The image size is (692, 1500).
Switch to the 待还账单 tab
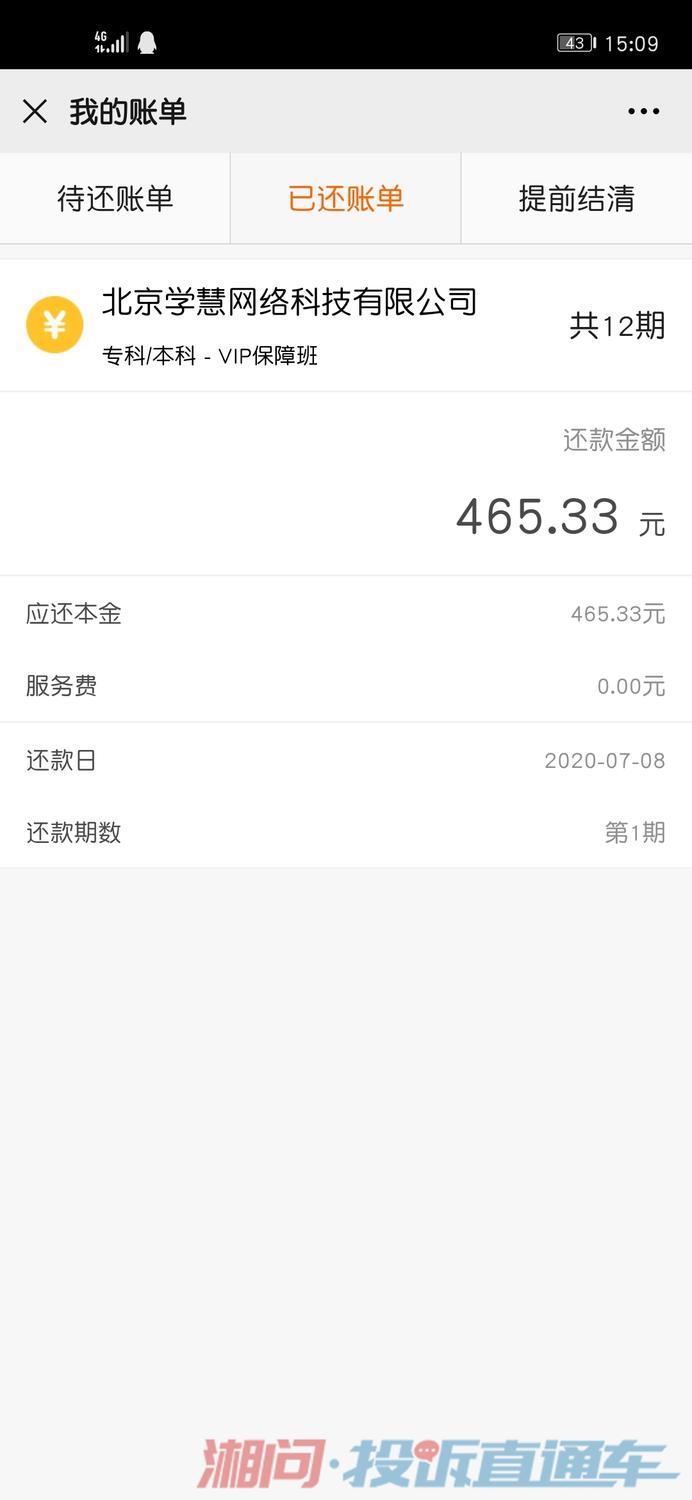tap(115, 198)
